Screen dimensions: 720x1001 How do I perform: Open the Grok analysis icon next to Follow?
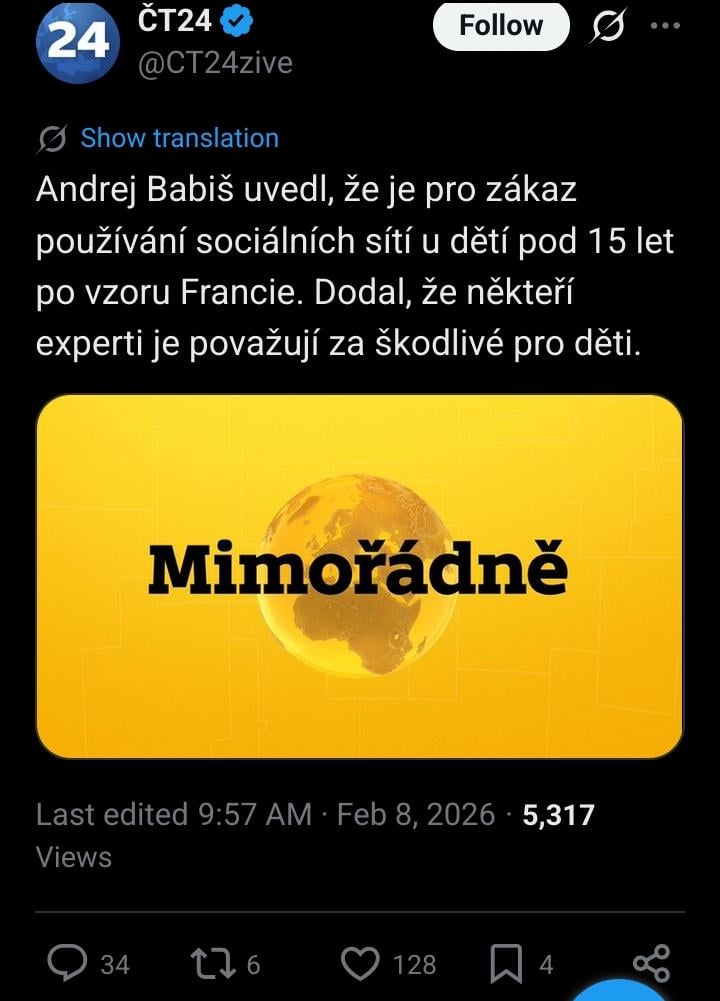[x=611, y=25]
